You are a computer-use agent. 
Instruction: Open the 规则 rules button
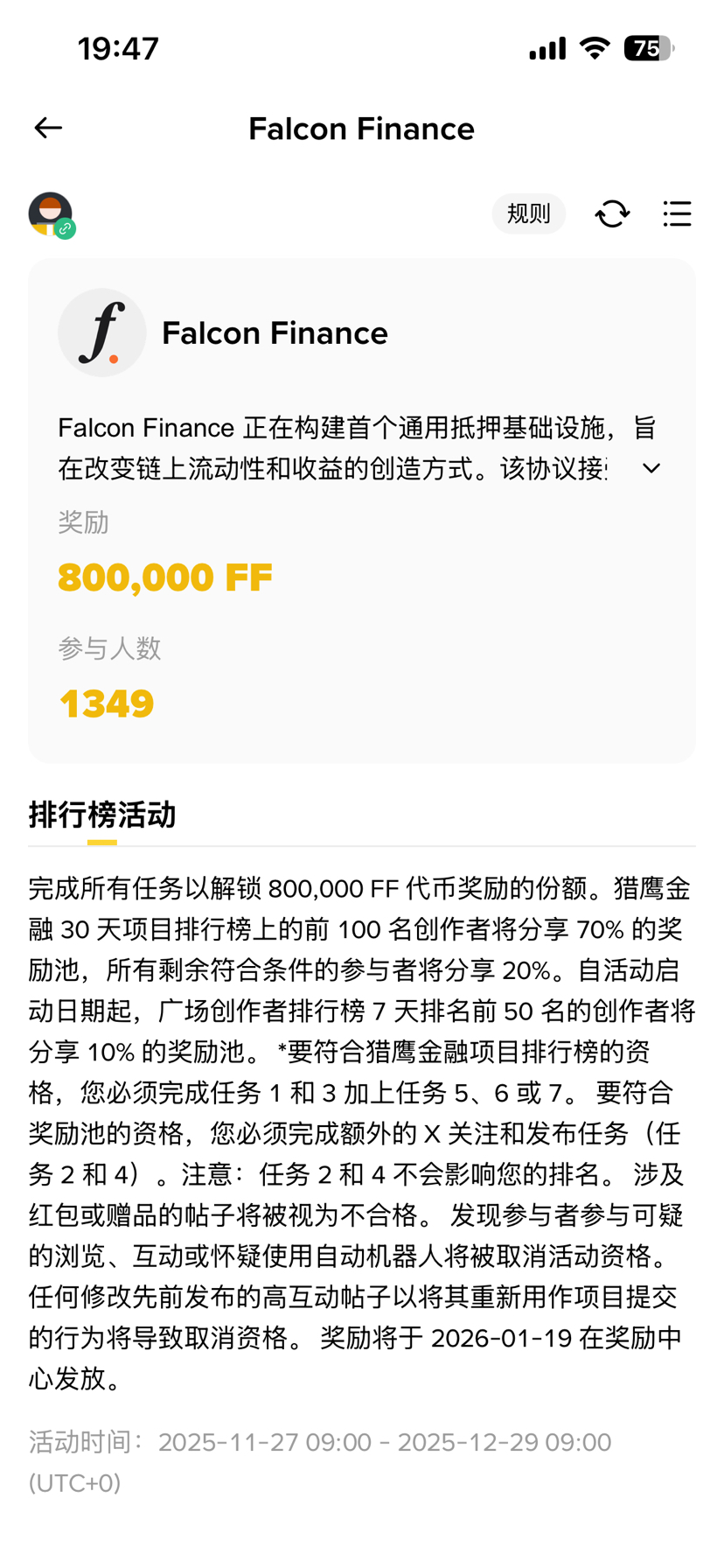click(528, 214)
